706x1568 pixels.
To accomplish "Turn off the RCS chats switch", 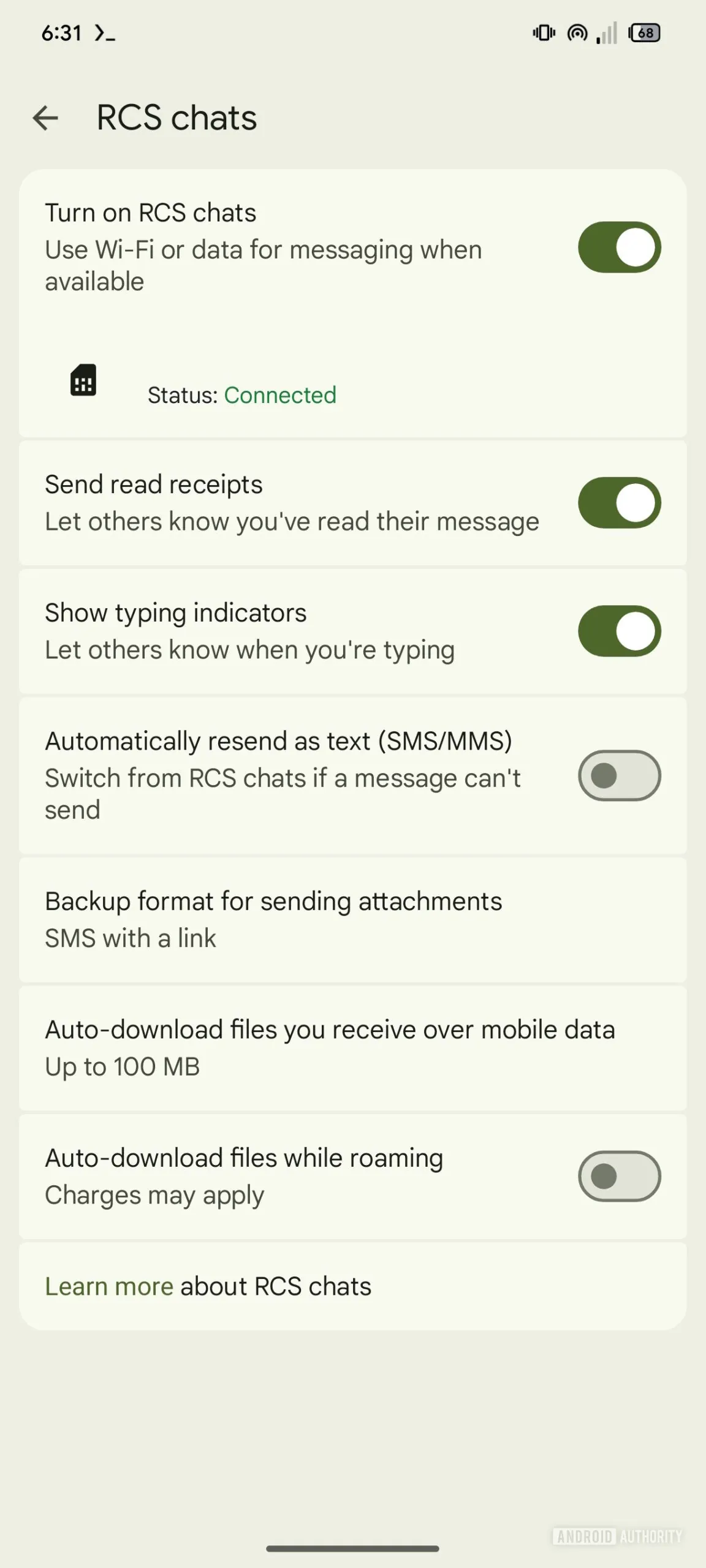I will click(619, 247).
